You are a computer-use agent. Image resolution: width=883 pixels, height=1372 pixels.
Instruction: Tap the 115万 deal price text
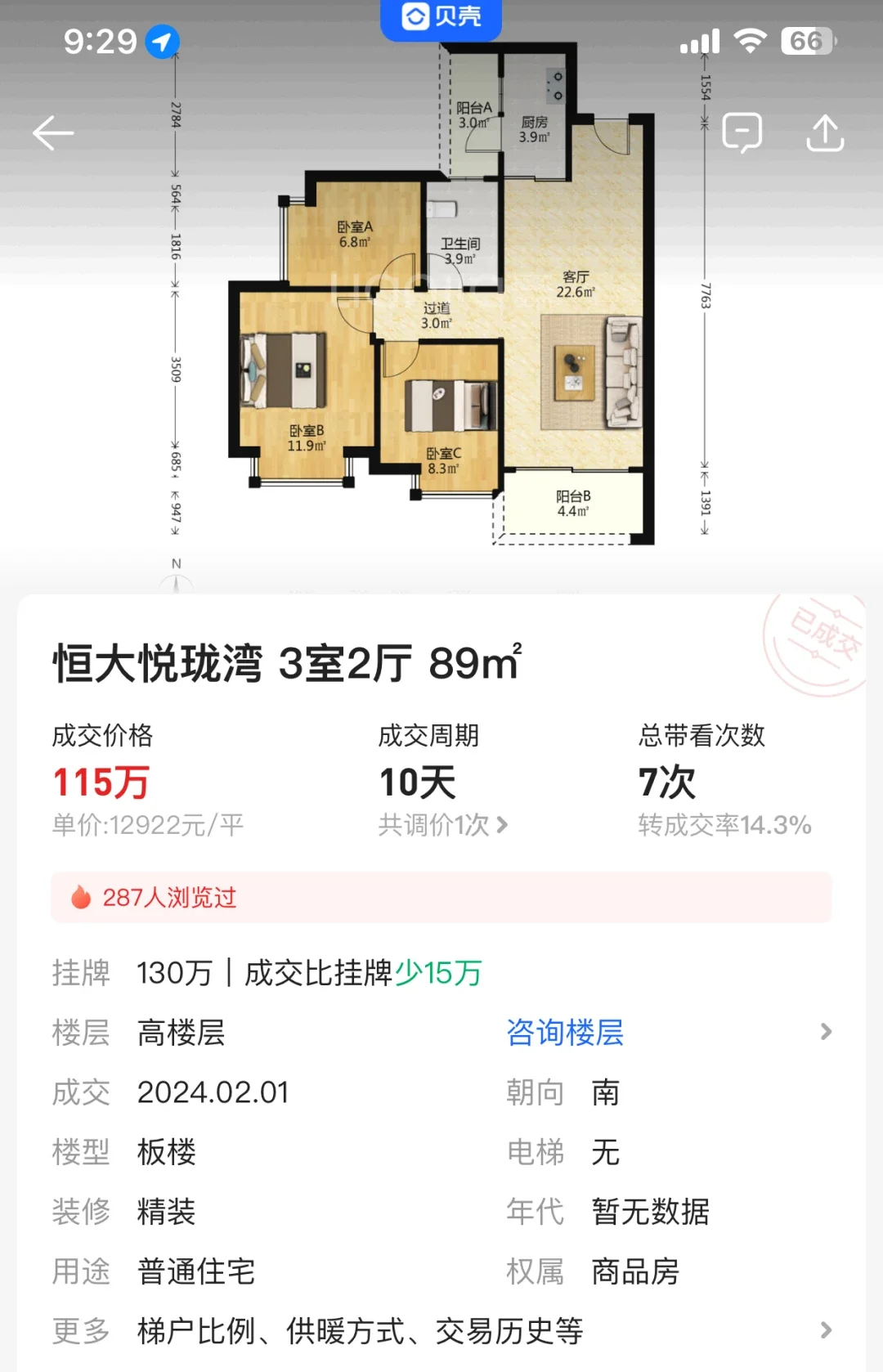click(100, 781)
